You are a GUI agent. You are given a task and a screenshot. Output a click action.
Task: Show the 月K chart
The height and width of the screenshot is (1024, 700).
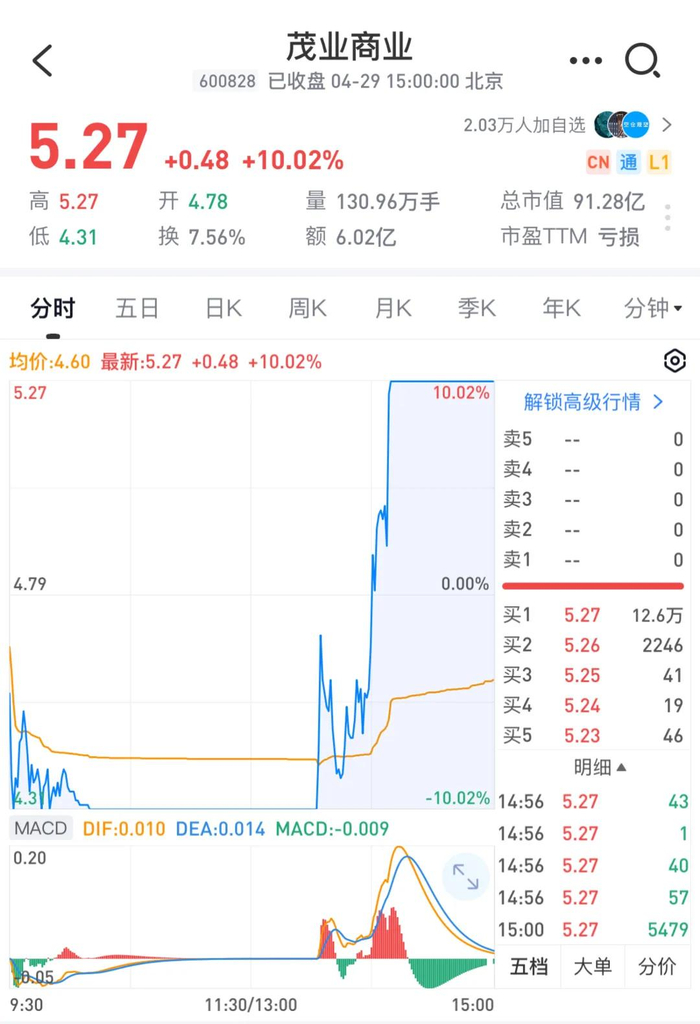pyautogui.click(x=393, y=308)
